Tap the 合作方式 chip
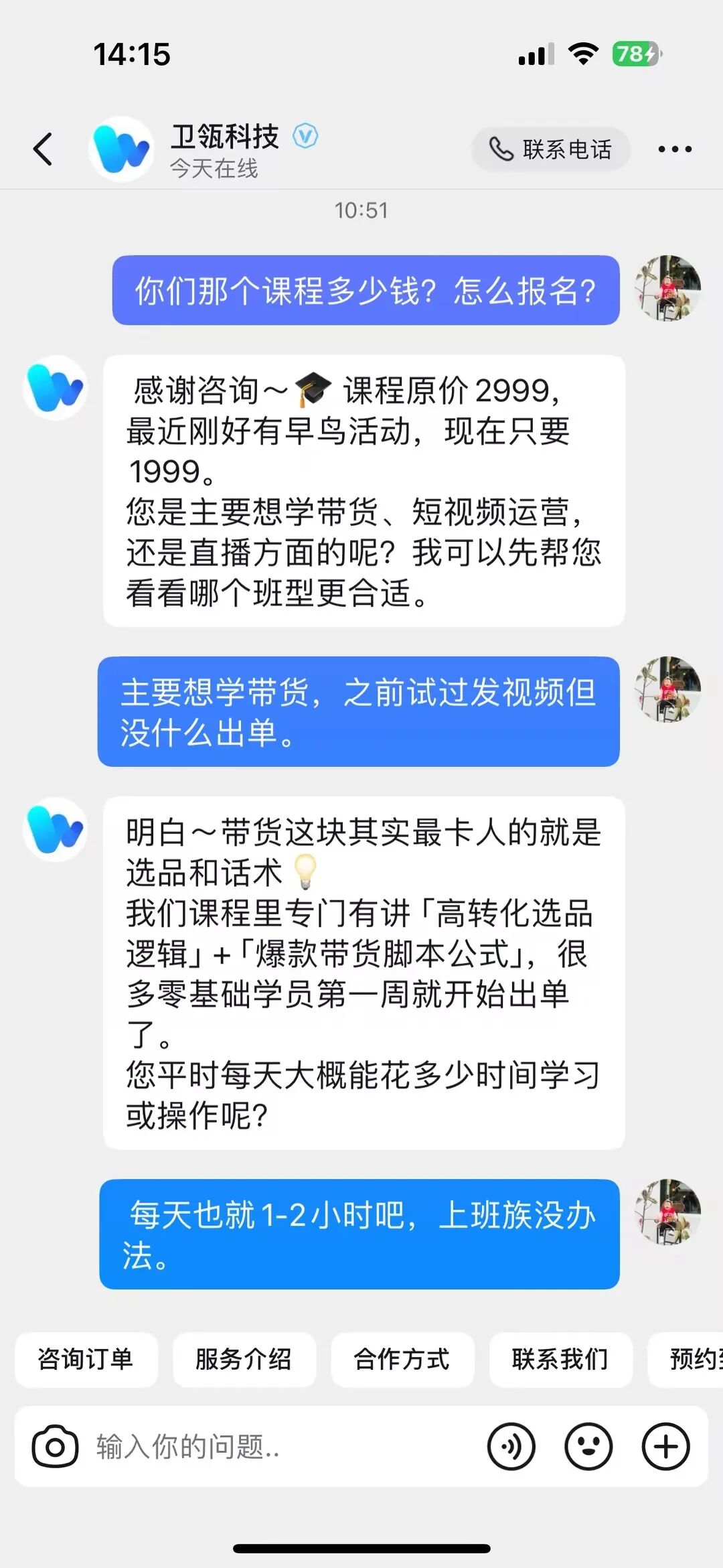Screen dimensions: 723x1568 [x=402, y=1359]
